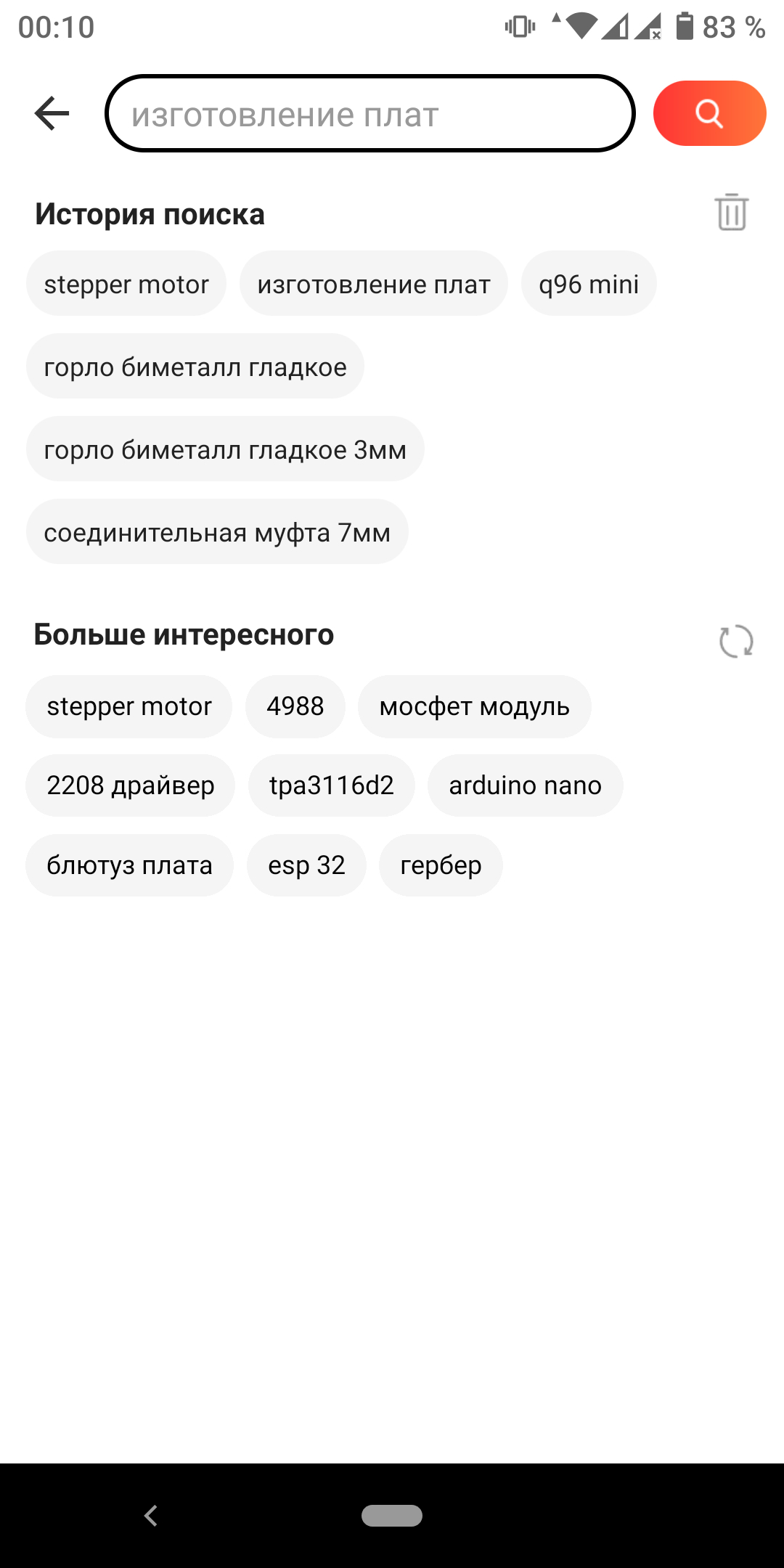
Task: Clear search history with the trash icon
Action: pyautogui.click(x=732, y=212)
